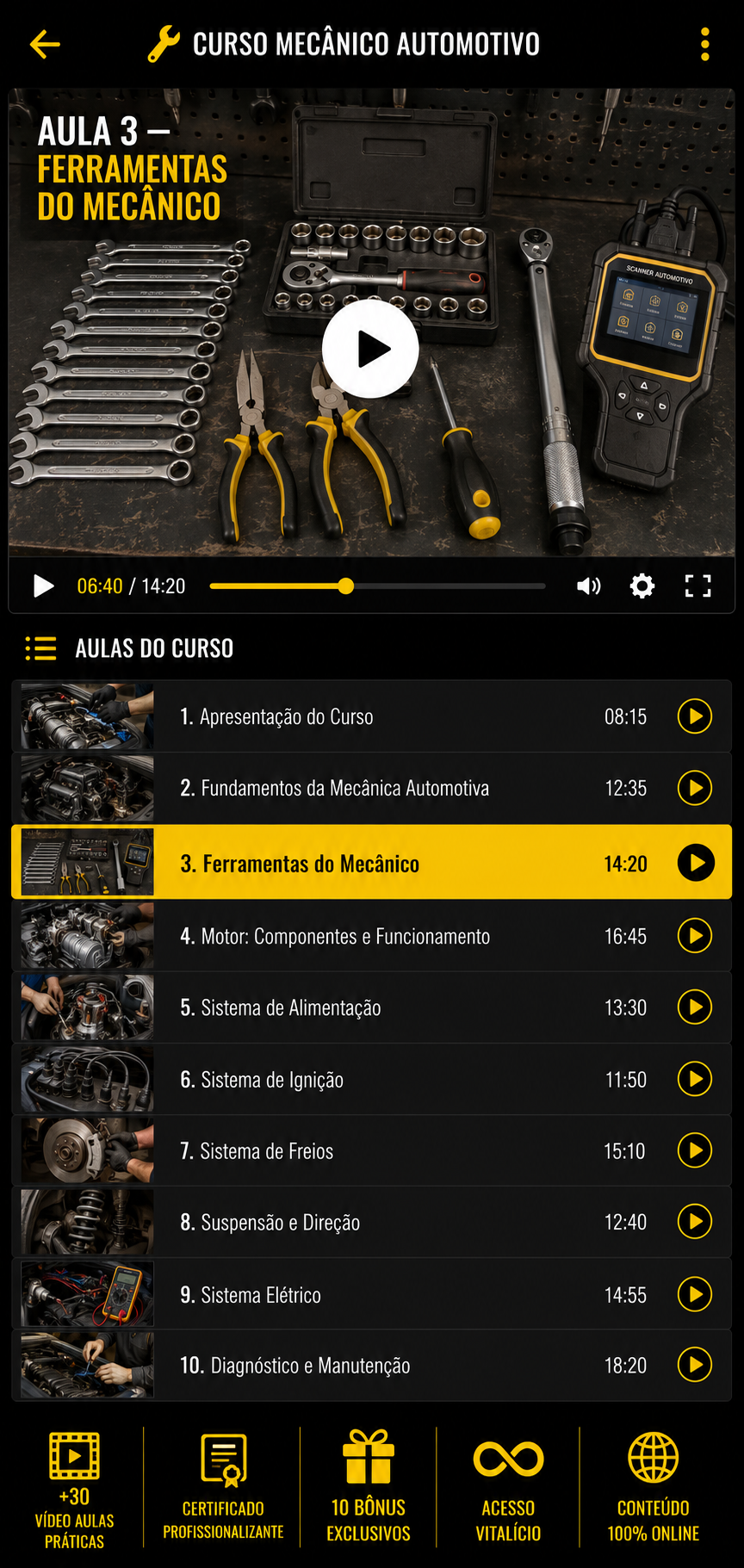Screen dimensions: 744x1568
Task: Tap the play icon in the player bar
Action: click(43, 586)
